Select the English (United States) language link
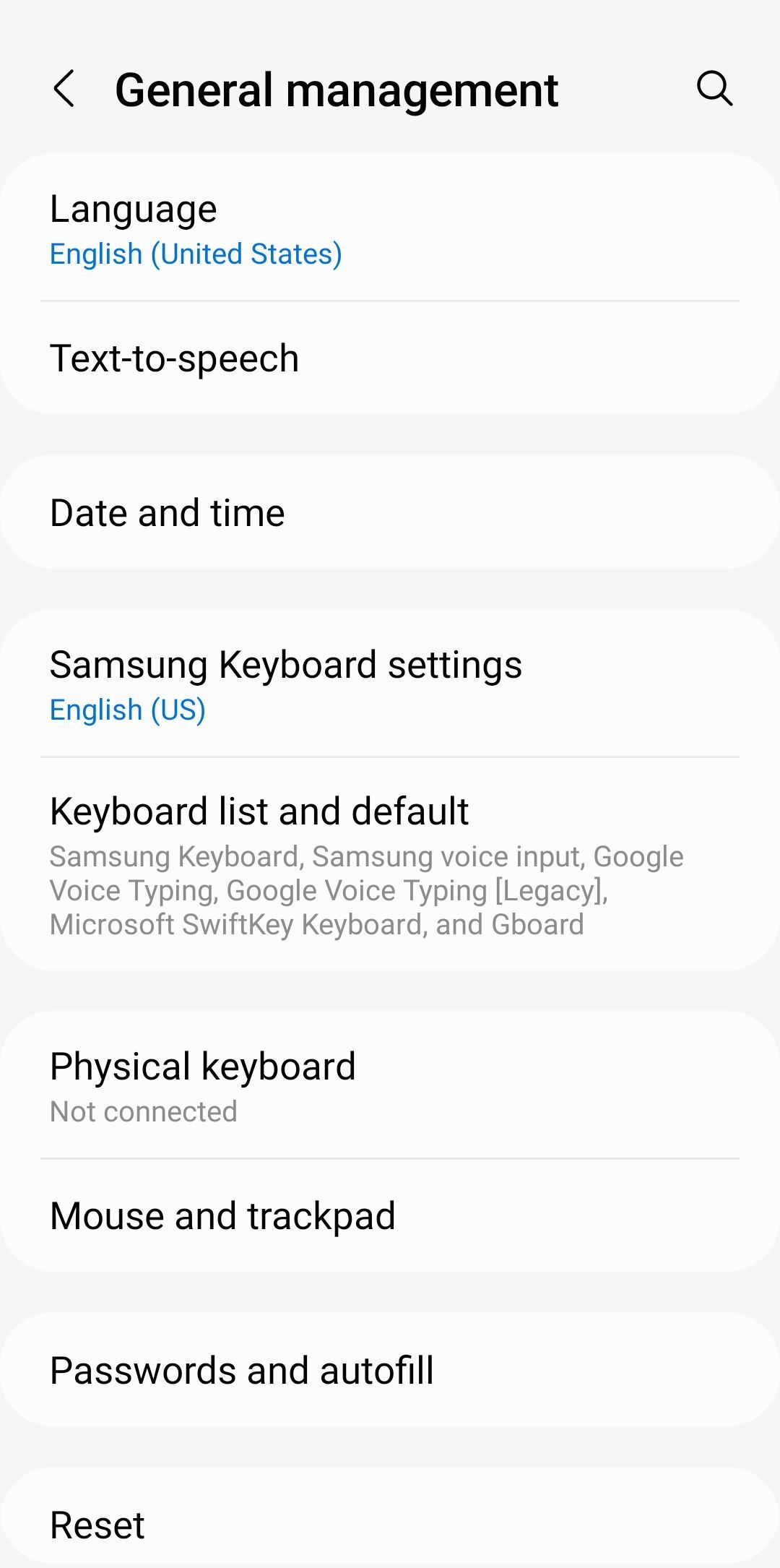The width and height of the screenshot is (780, 1568). click(x=196, y=254)
